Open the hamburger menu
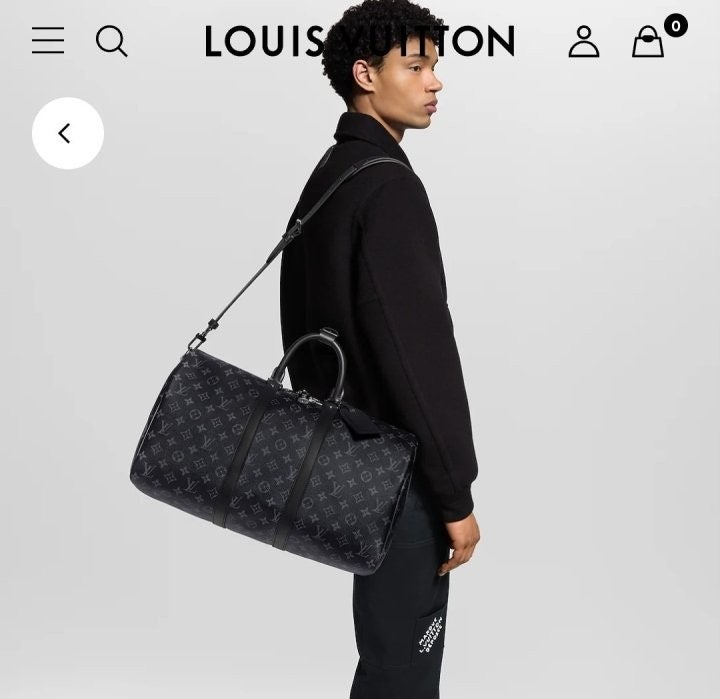Screen dimensions: 720x699 pos(48,41)
